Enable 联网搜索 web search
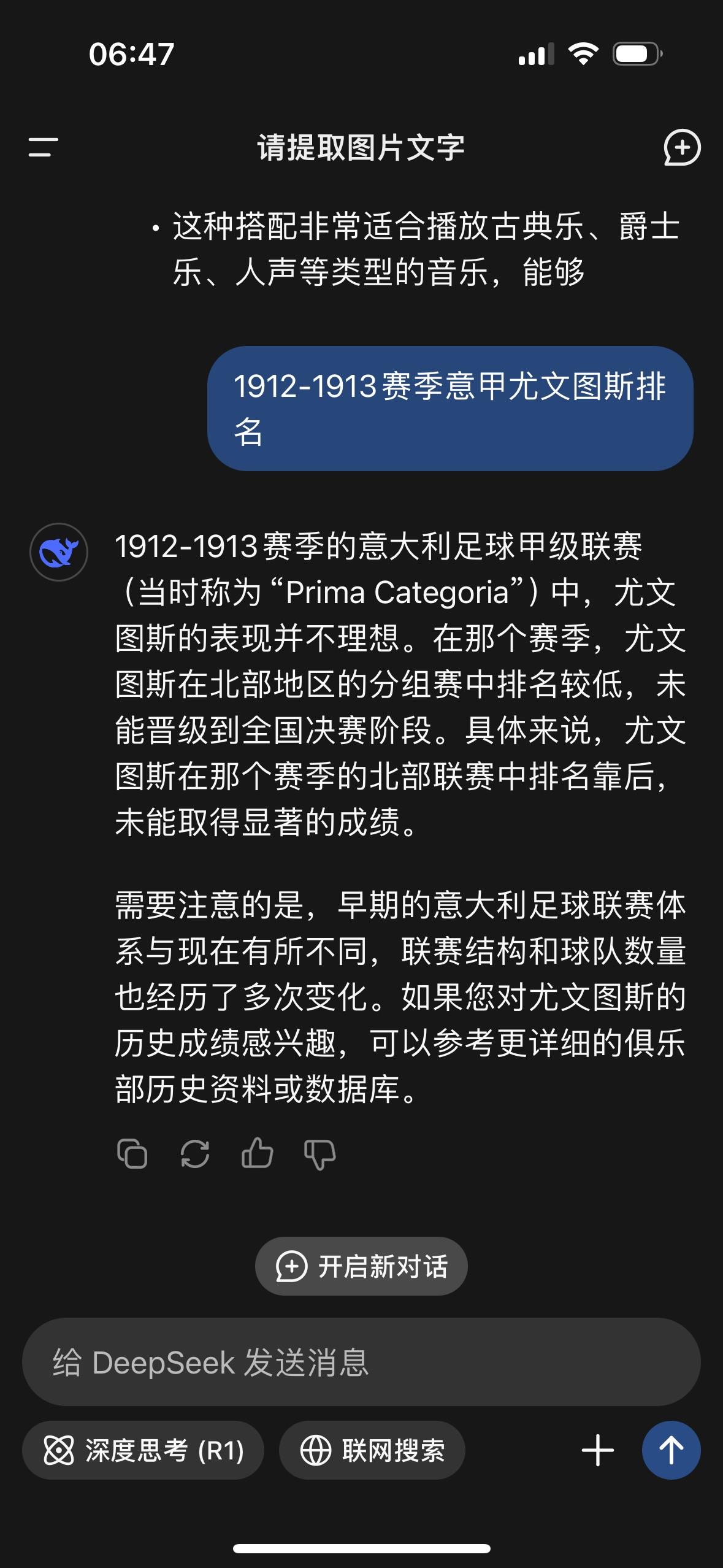 372,1451
